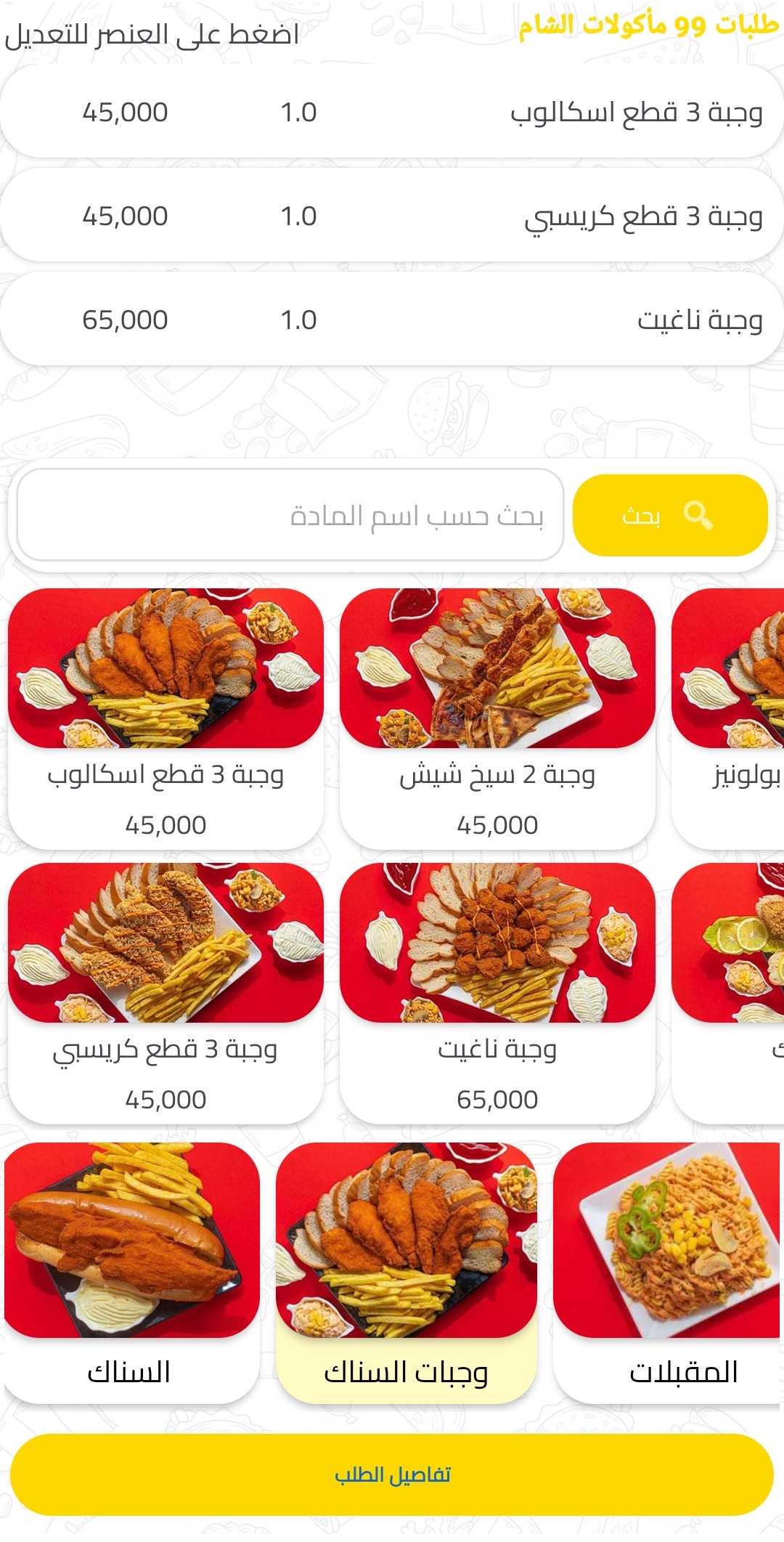Tap the وجبة 3 قطع اسكالوب cart entry

(392, 112)
